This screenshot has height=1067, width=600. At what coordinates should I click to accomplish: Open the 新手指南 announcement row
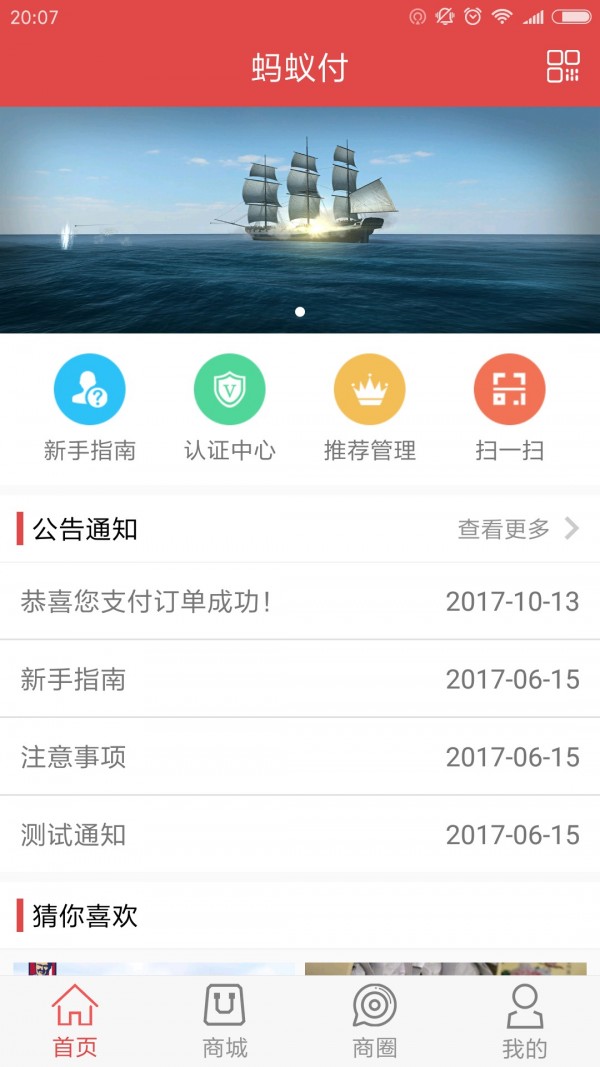[x=300, y=679]
